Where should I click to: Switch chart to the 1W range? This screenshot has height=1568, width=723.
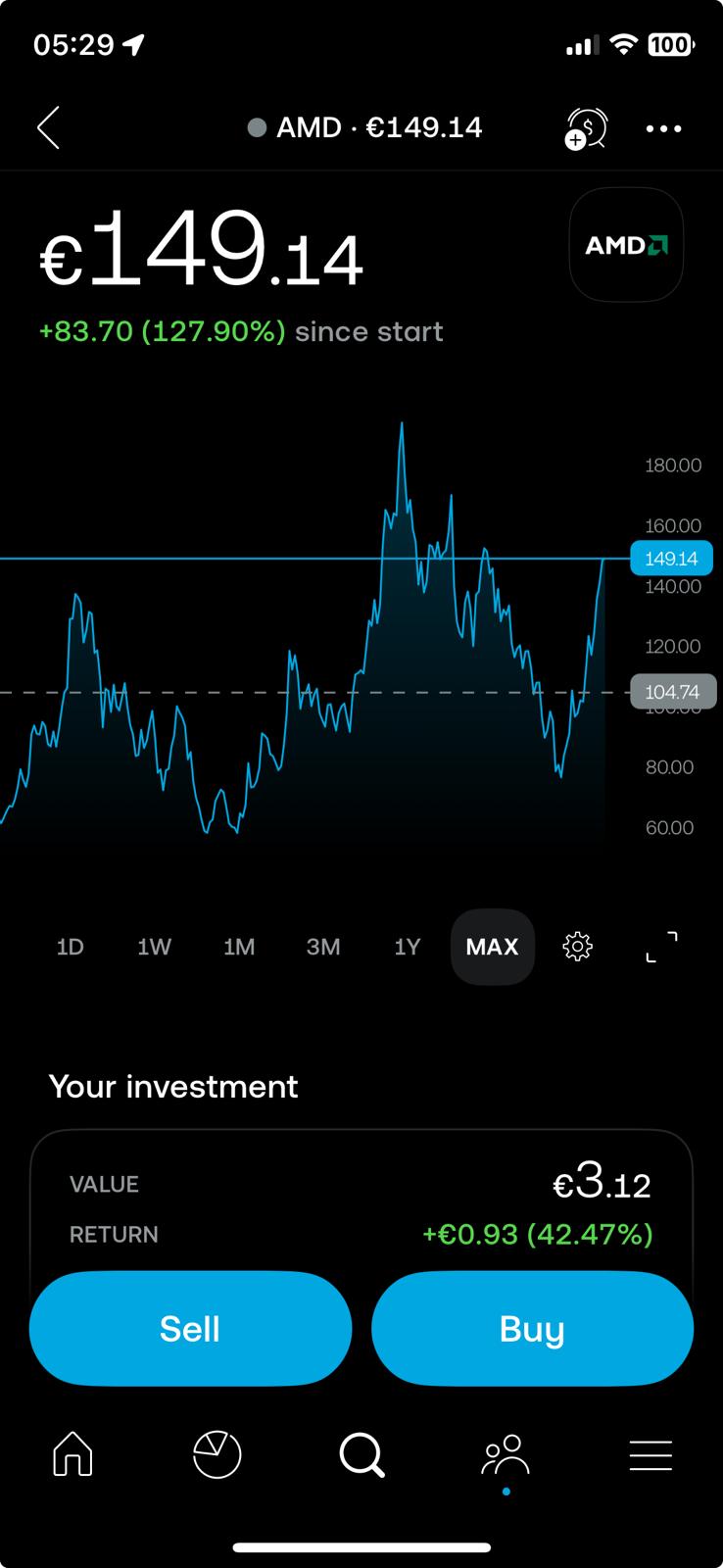tap(154, 947)
